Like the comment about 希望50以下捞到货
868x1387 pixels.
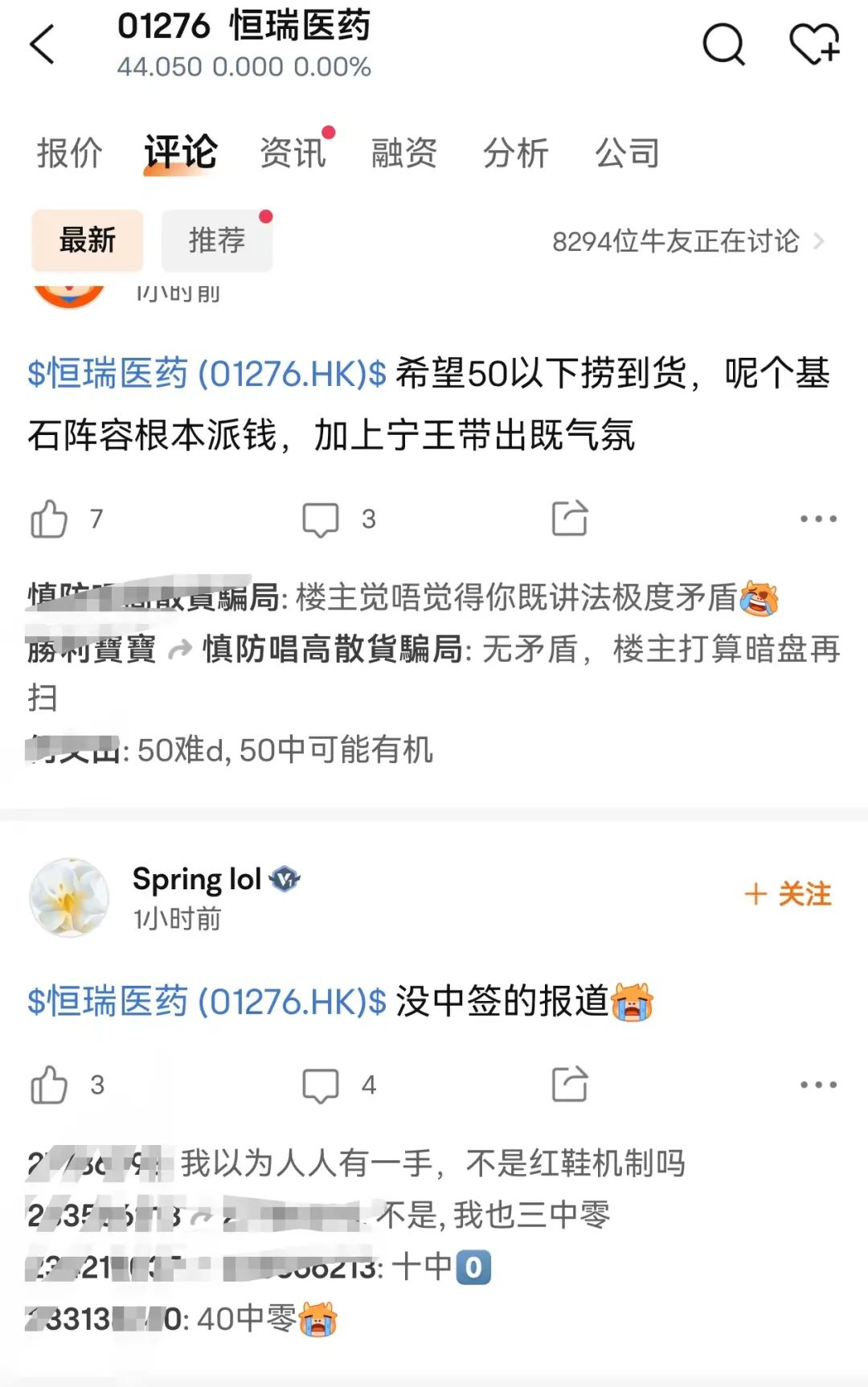tap(51, 519)
